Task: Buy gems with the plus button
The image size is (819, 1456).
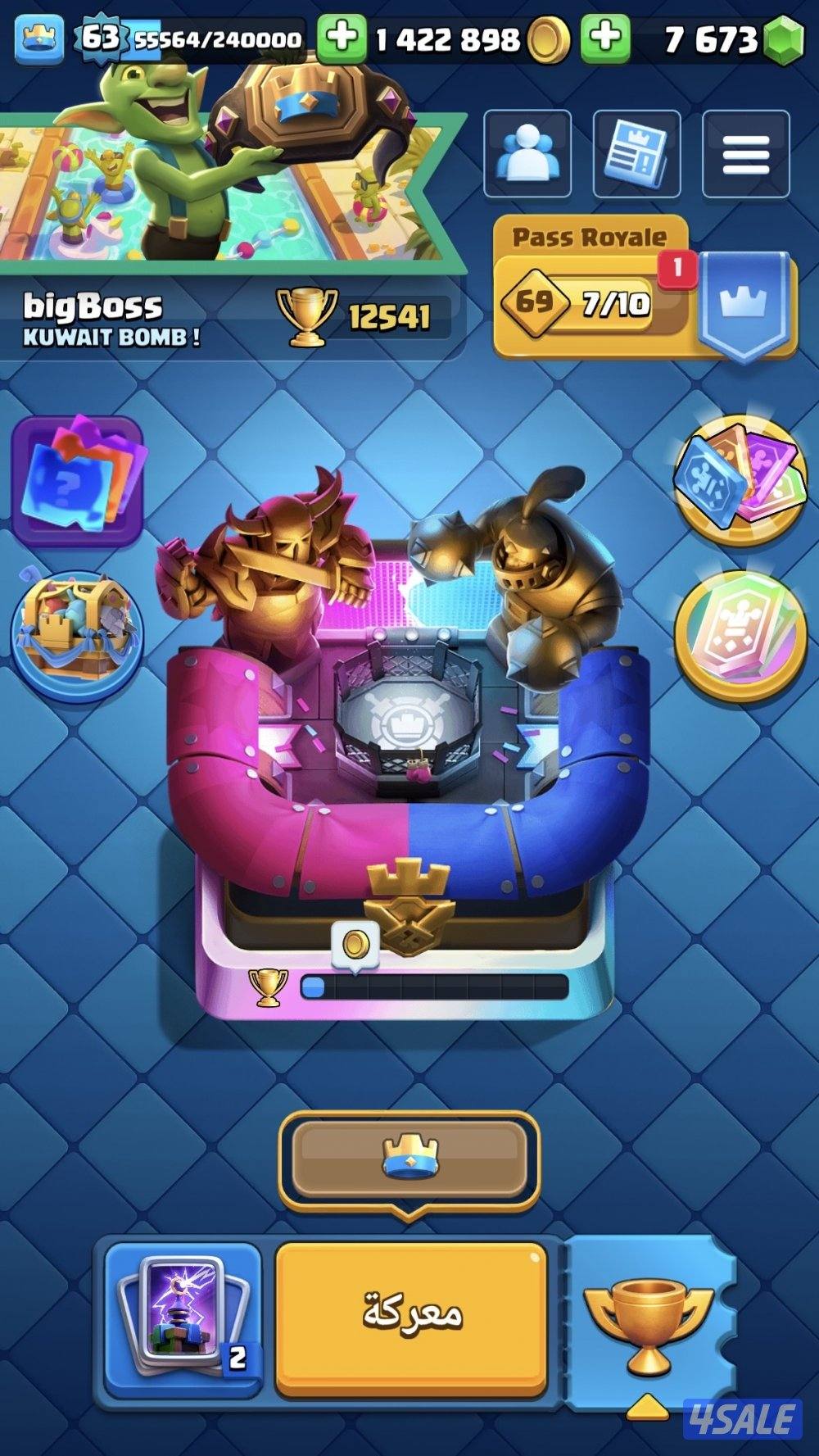Action: point(605,38)
